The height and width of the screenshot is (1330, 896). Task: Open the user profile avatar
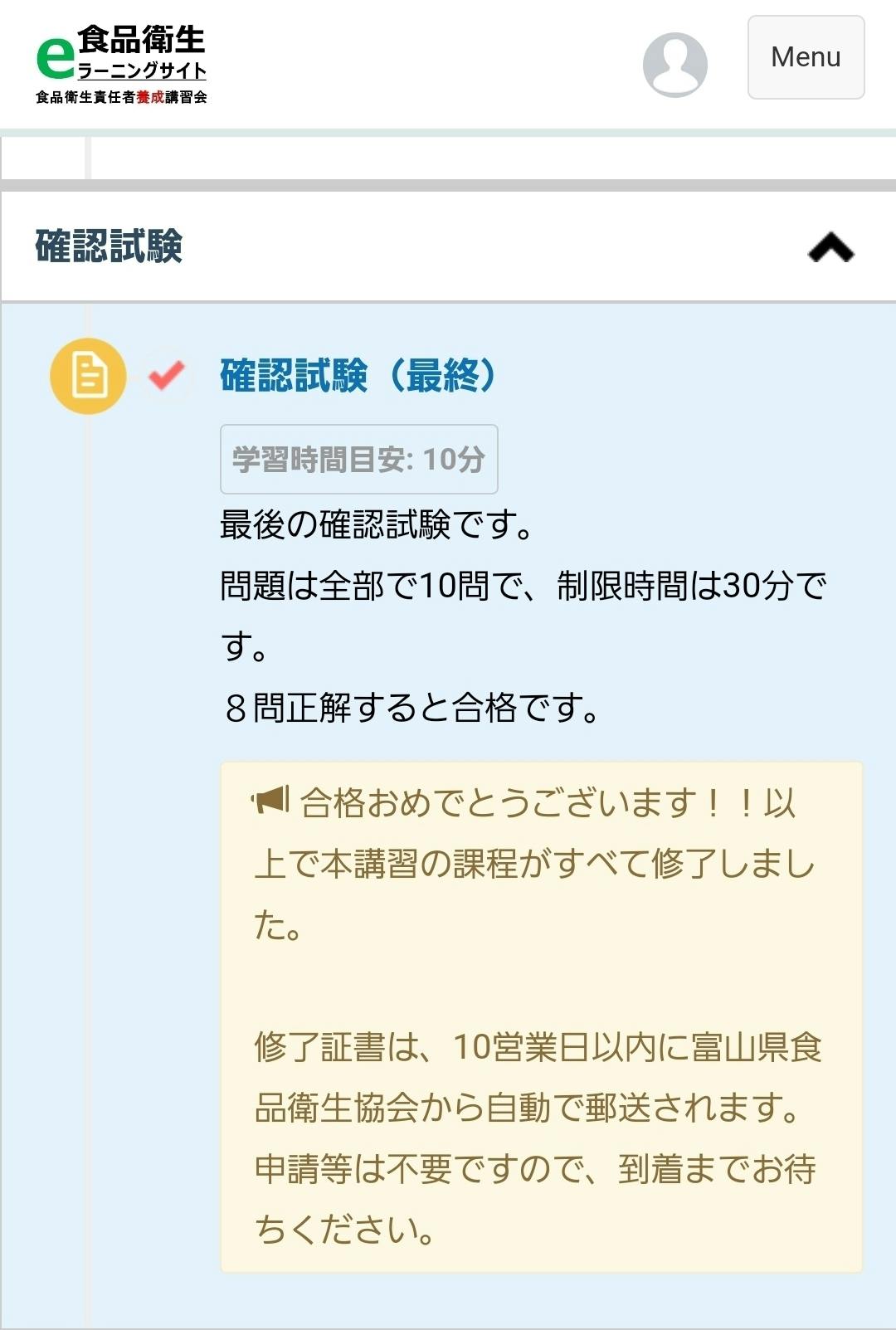tap(674, 65)
